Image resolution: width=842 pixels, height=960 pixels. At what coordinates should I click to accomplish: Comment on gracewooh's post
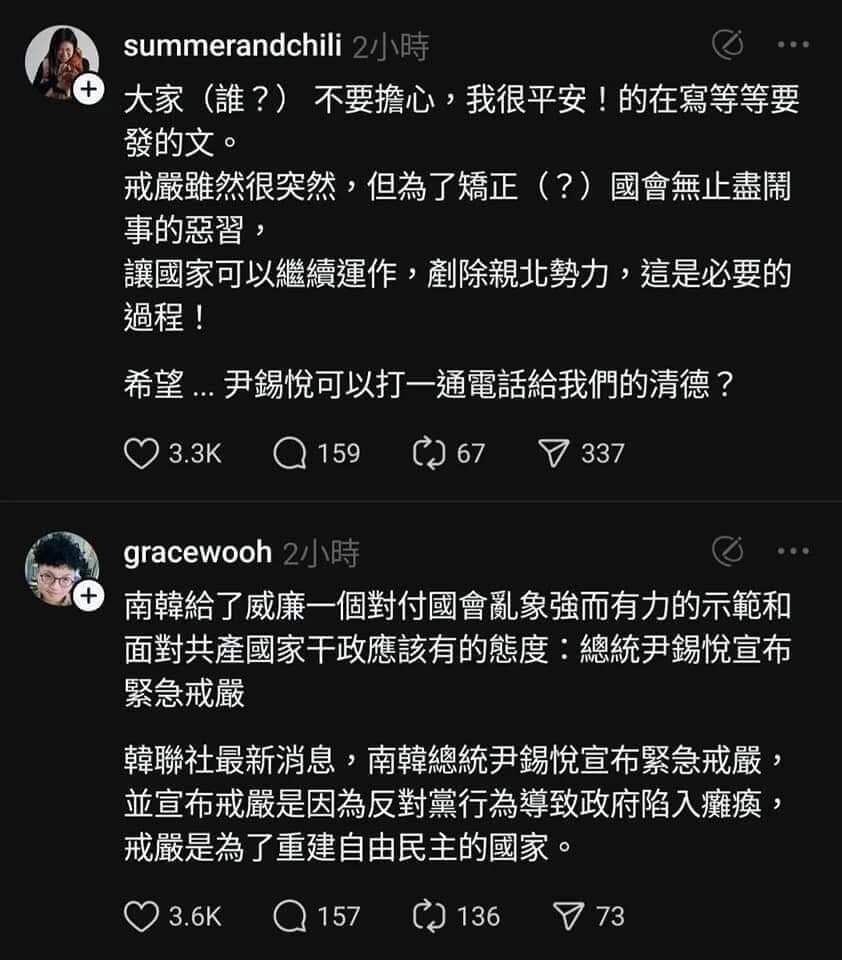point(290,915)
